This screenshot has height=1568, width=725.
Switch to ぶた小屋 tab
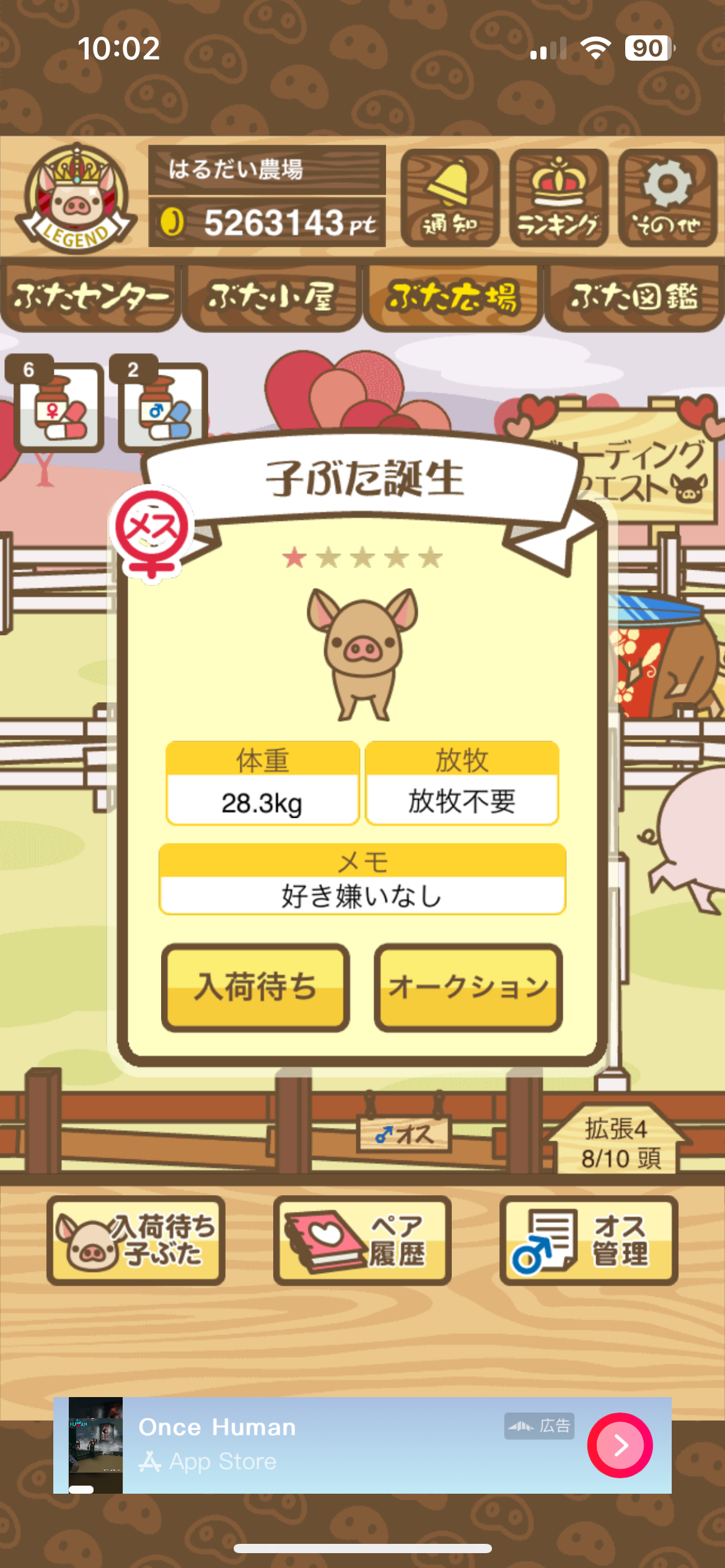coord(271,297)
